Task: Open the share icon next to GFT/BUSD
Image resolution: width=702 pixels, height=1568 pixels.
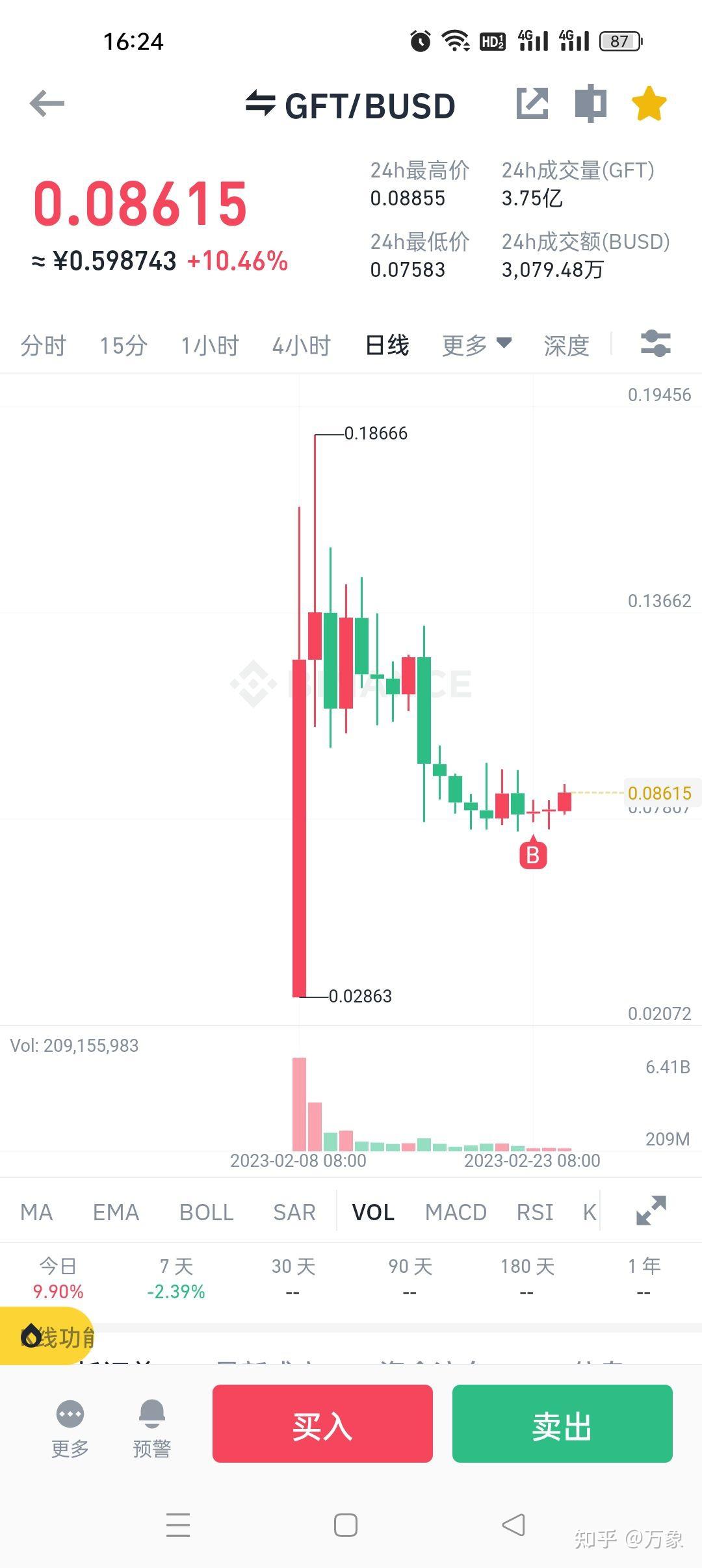Action: click(x=532, y=103)
